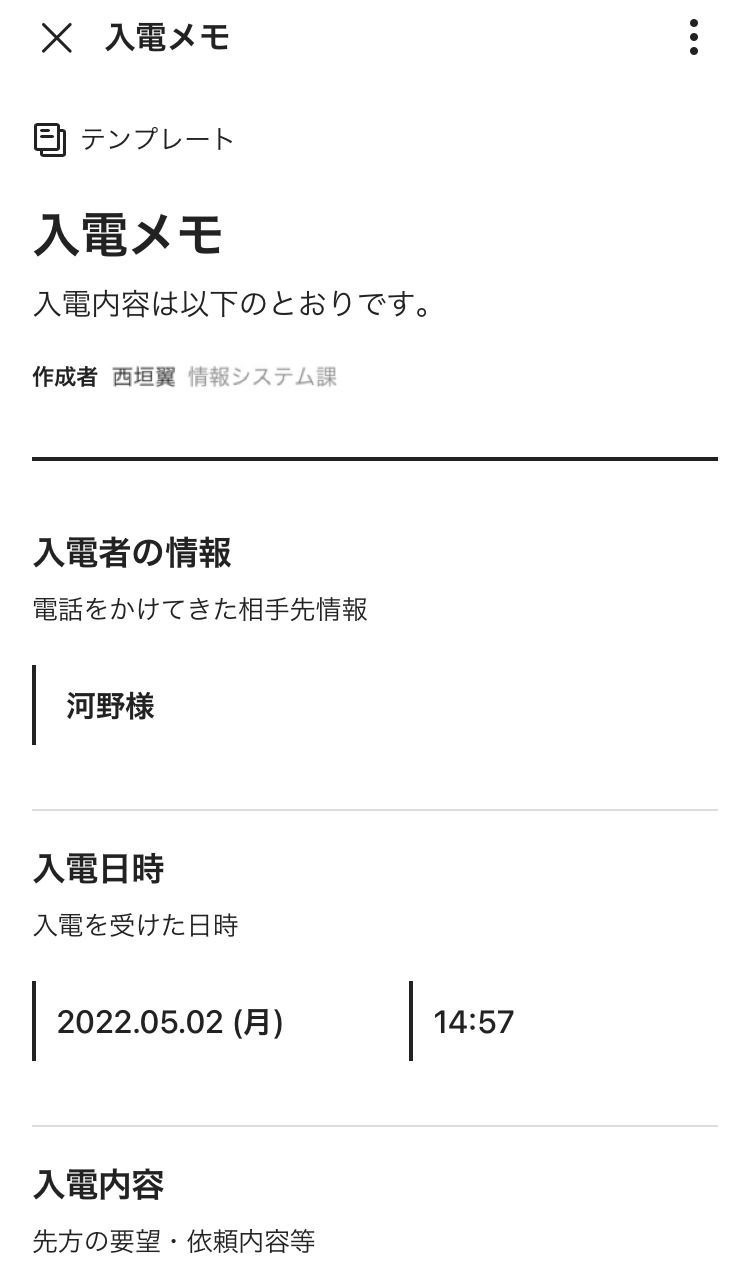This screenshot has width=750, height=1287.
Task: Close the 入電メモ screen
Action: (57, 38)
